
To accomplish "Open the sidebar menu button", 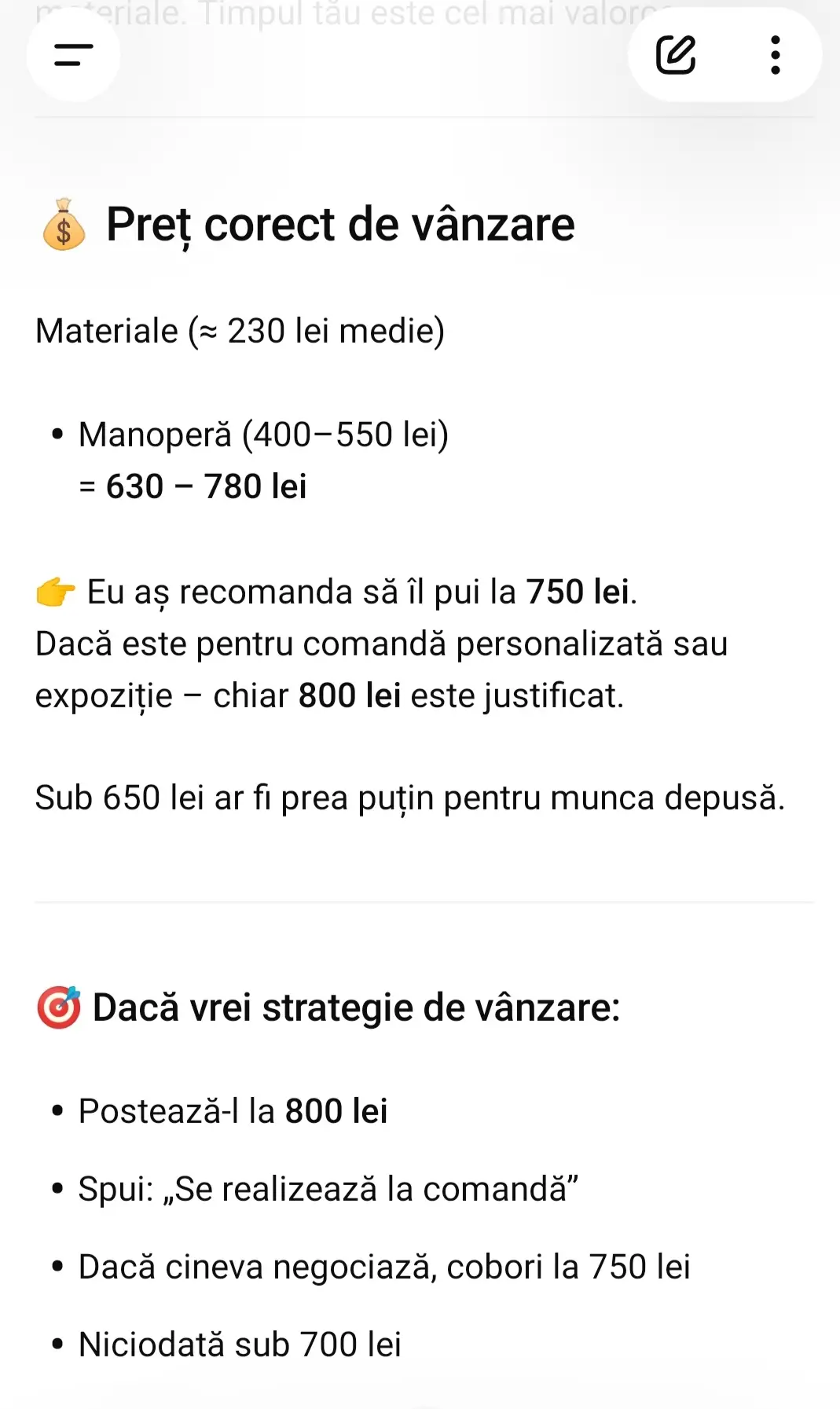I will pos(73,55).
